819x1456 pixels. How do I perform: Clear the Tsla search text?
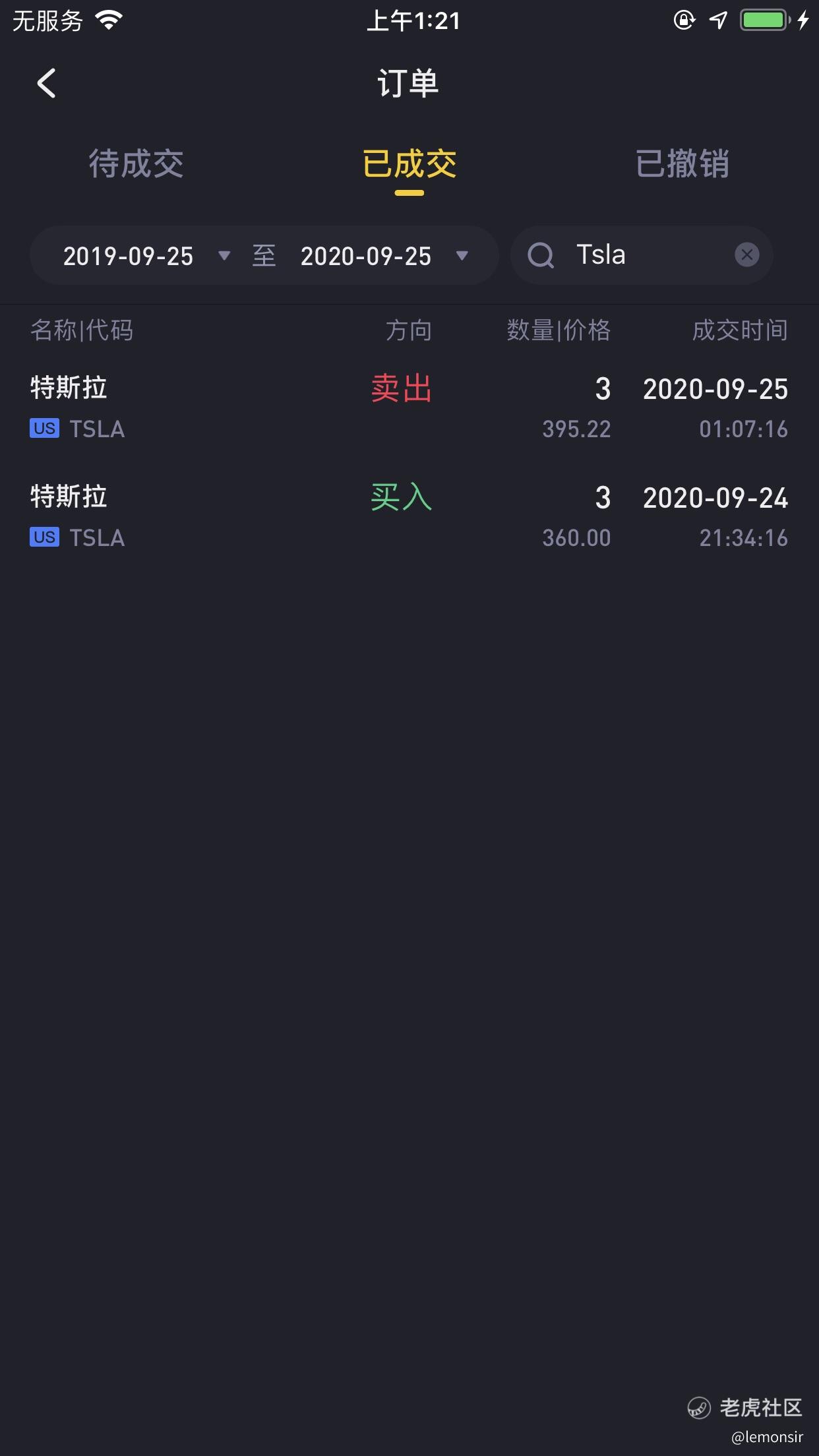(746, 255)
